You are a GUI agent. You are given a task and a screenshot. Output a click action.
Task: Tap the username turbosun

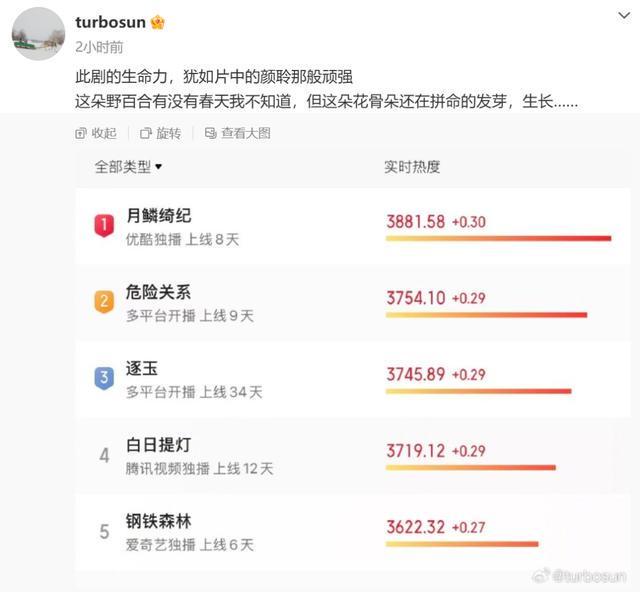click(111, 22)
